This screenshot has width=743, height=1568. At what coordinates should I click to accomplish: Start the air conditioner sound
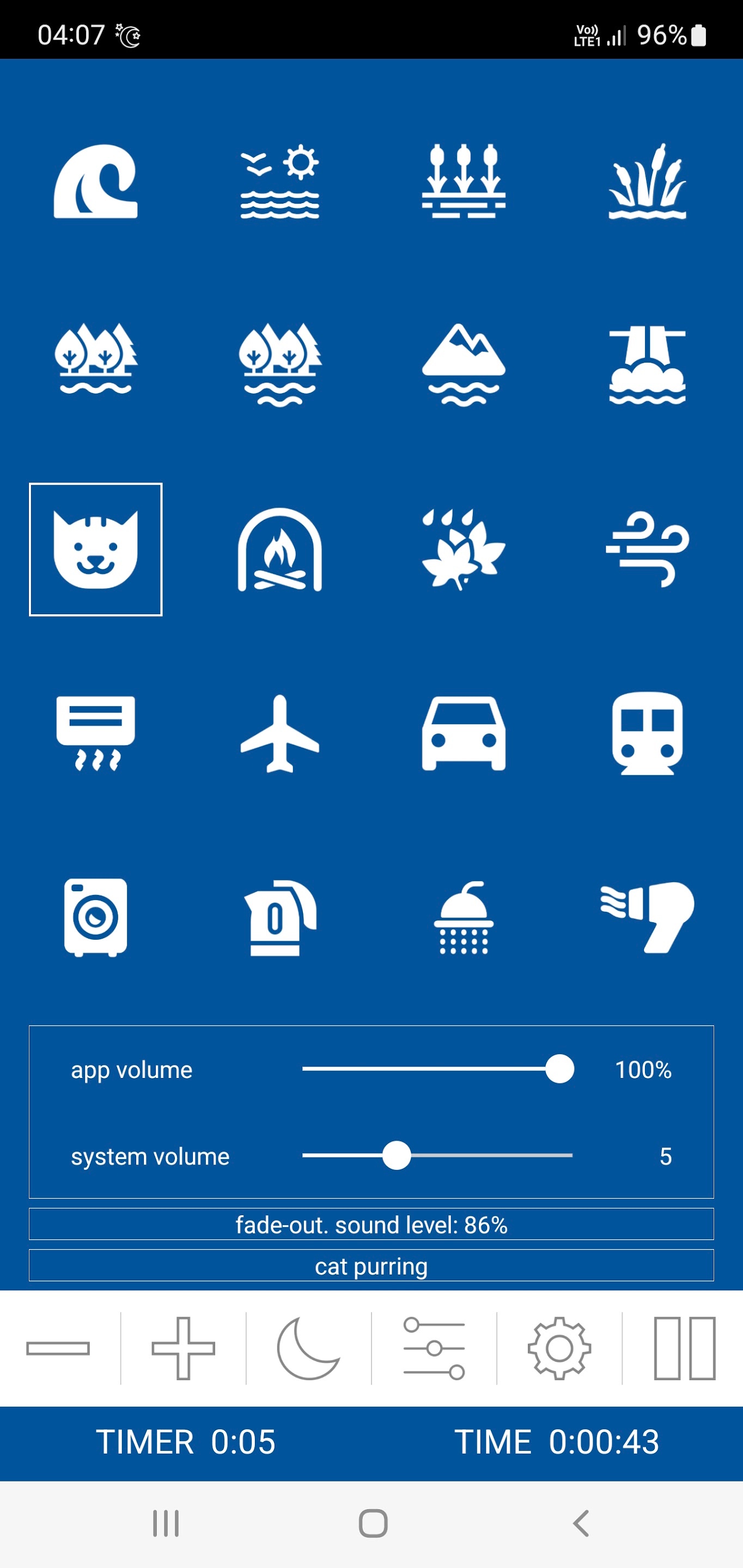click(96, 733)
